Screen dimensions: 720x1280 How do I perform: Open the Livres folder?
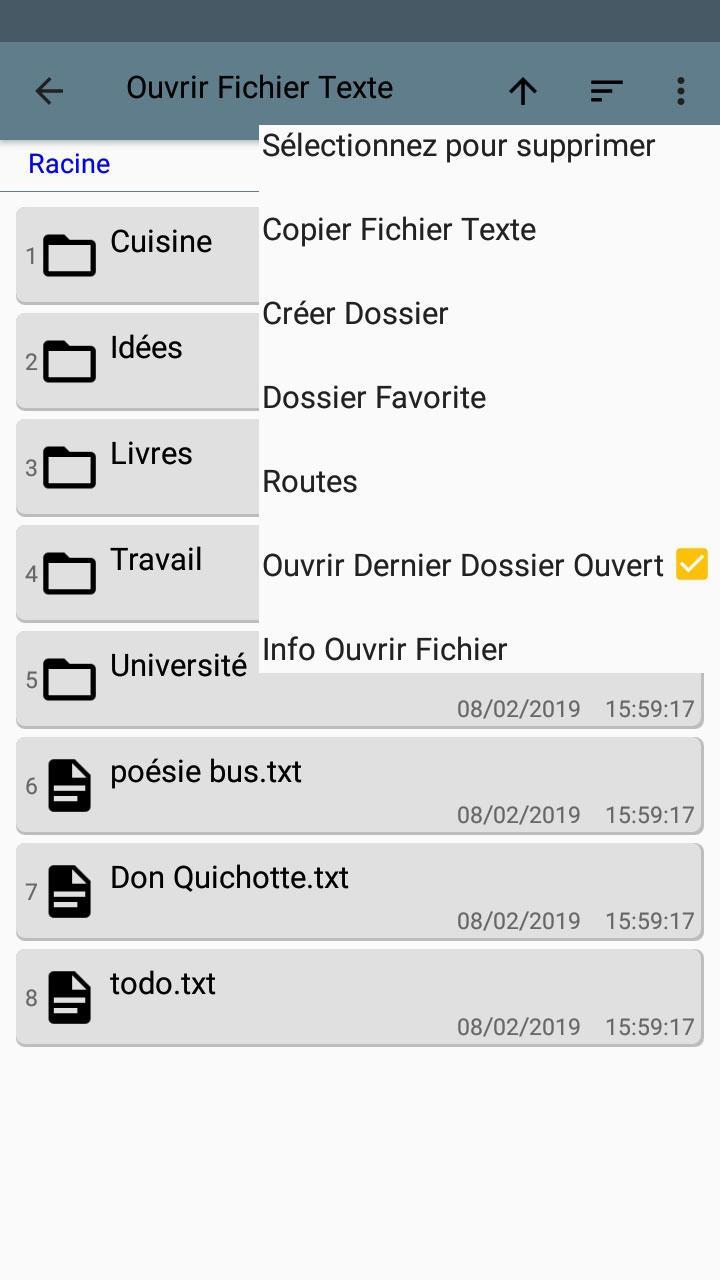tap(138, 467)
